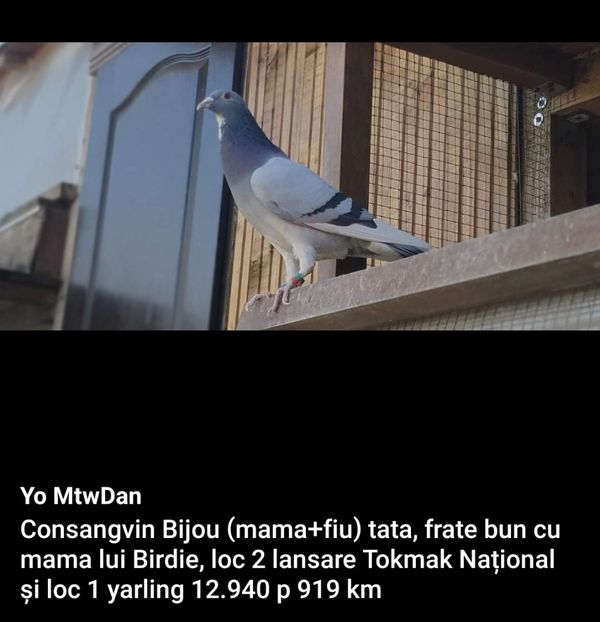Open Yo MtwDan's profile
Viewport: 600px width, 622px height.
pos(81,496)
